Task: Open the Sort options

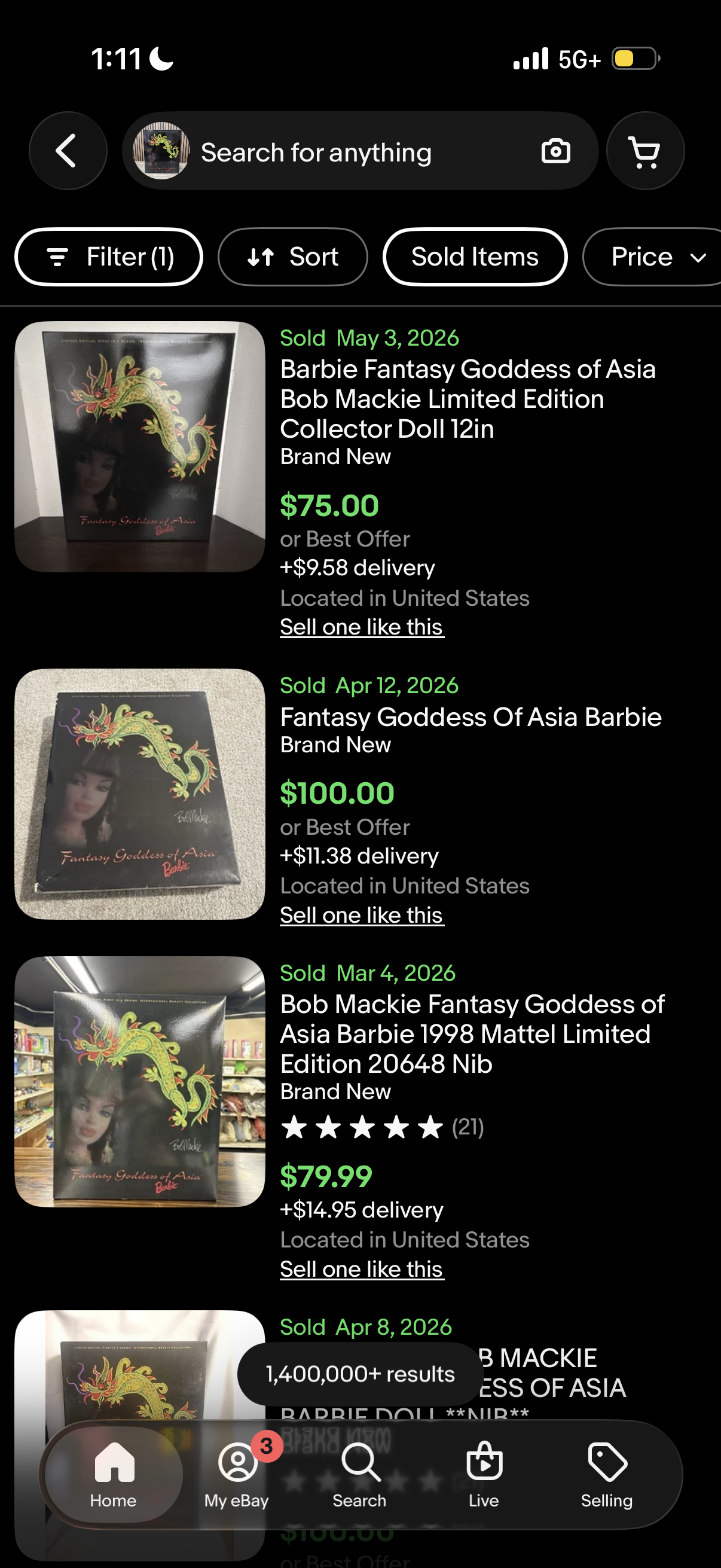Action: point(293,257)
